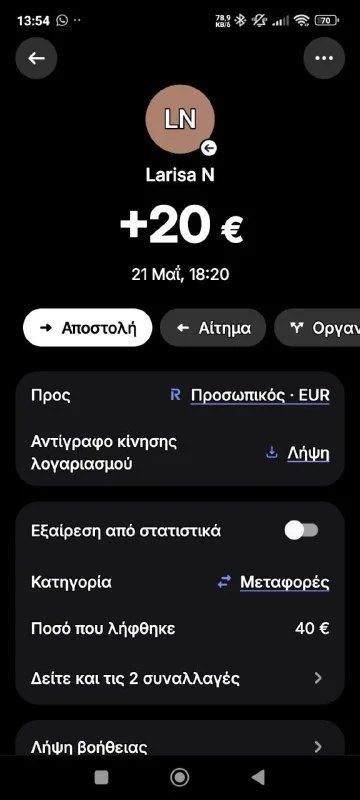Open Larisa N's profile avatar
The image size is (360, 800).
[180, 119]
